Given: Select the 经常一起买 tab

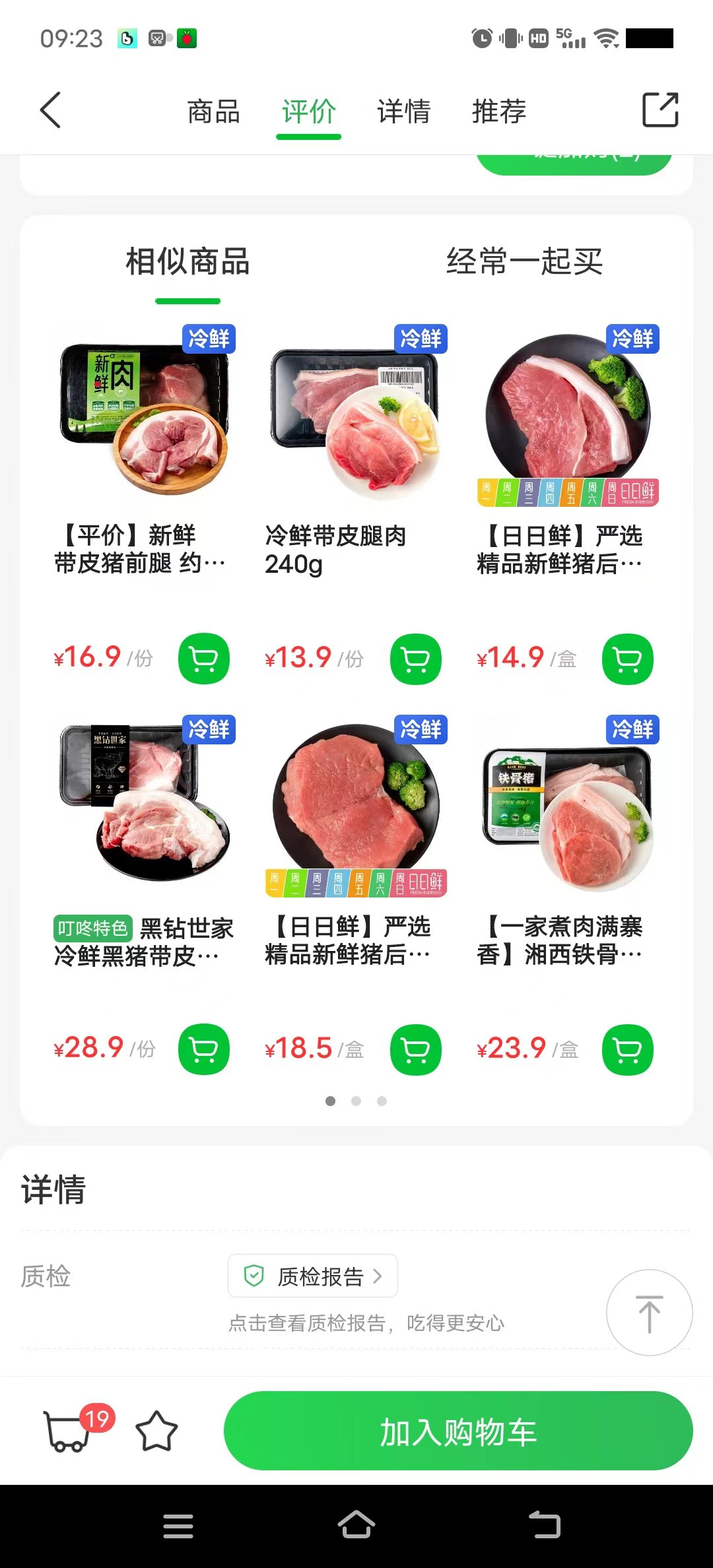Looking at the screenshot, I should tap(524, 261).
